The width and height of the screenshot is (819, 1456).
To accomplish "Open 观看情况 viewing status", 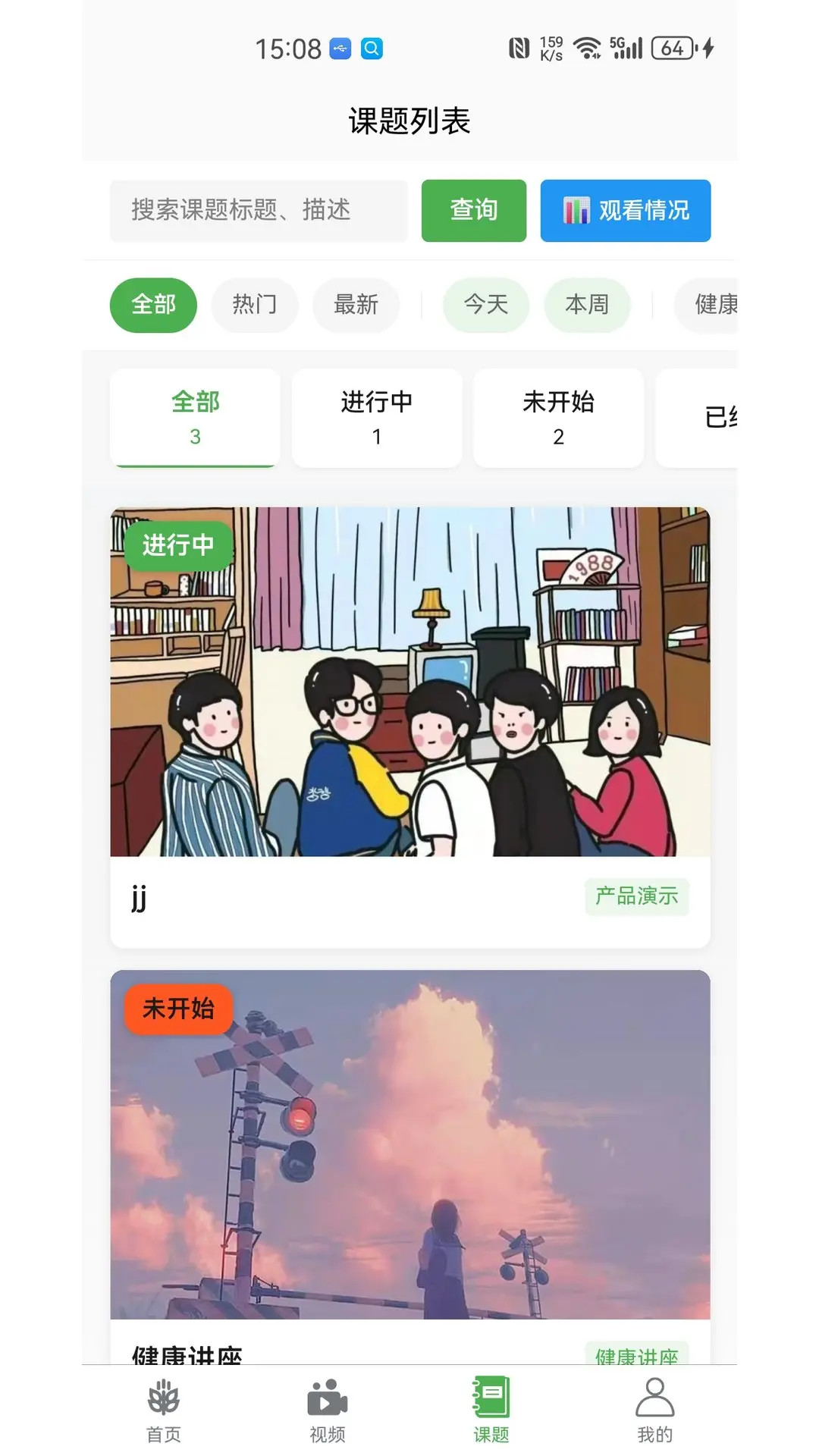I will [x=625, y=212].
